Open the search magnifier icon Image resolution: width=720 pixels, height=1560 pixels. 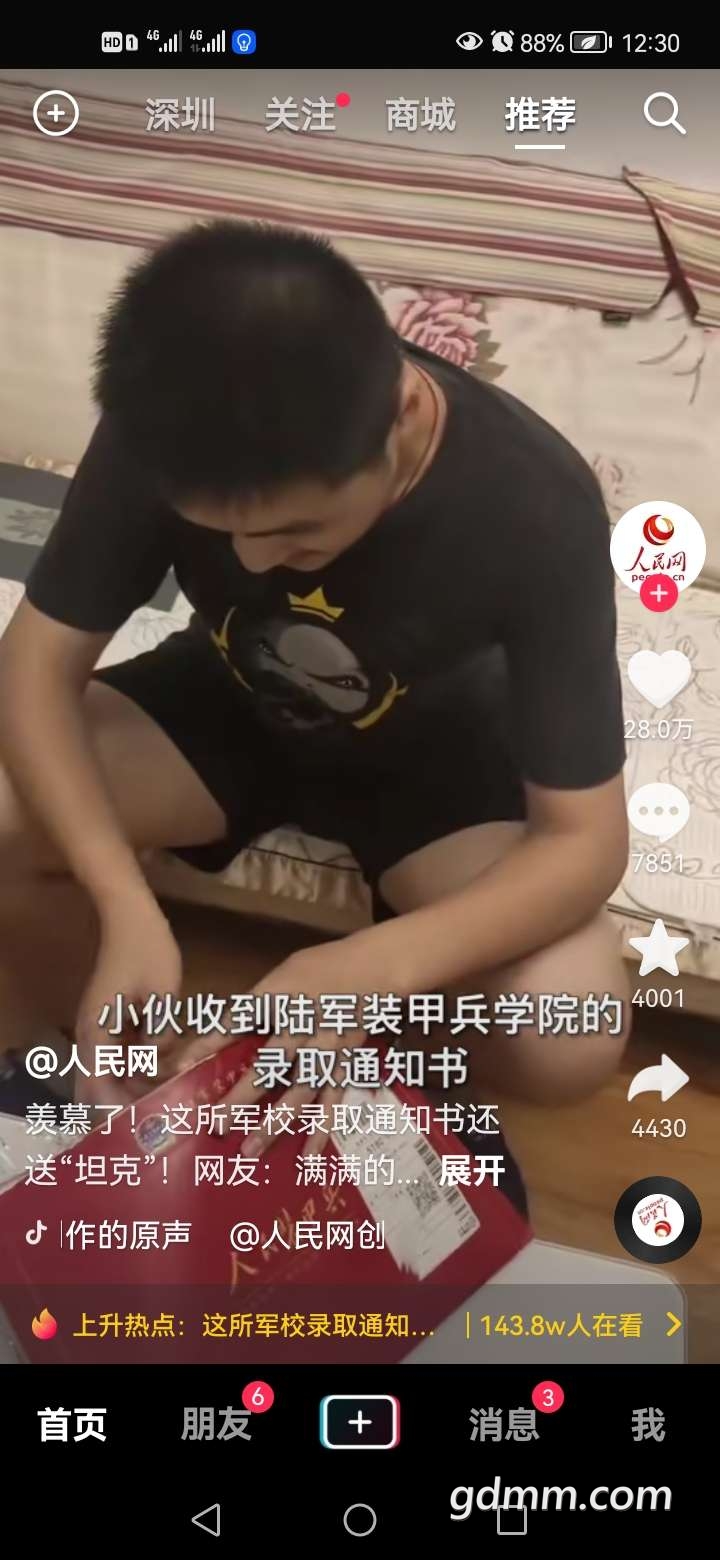click(x=664, y=115)
